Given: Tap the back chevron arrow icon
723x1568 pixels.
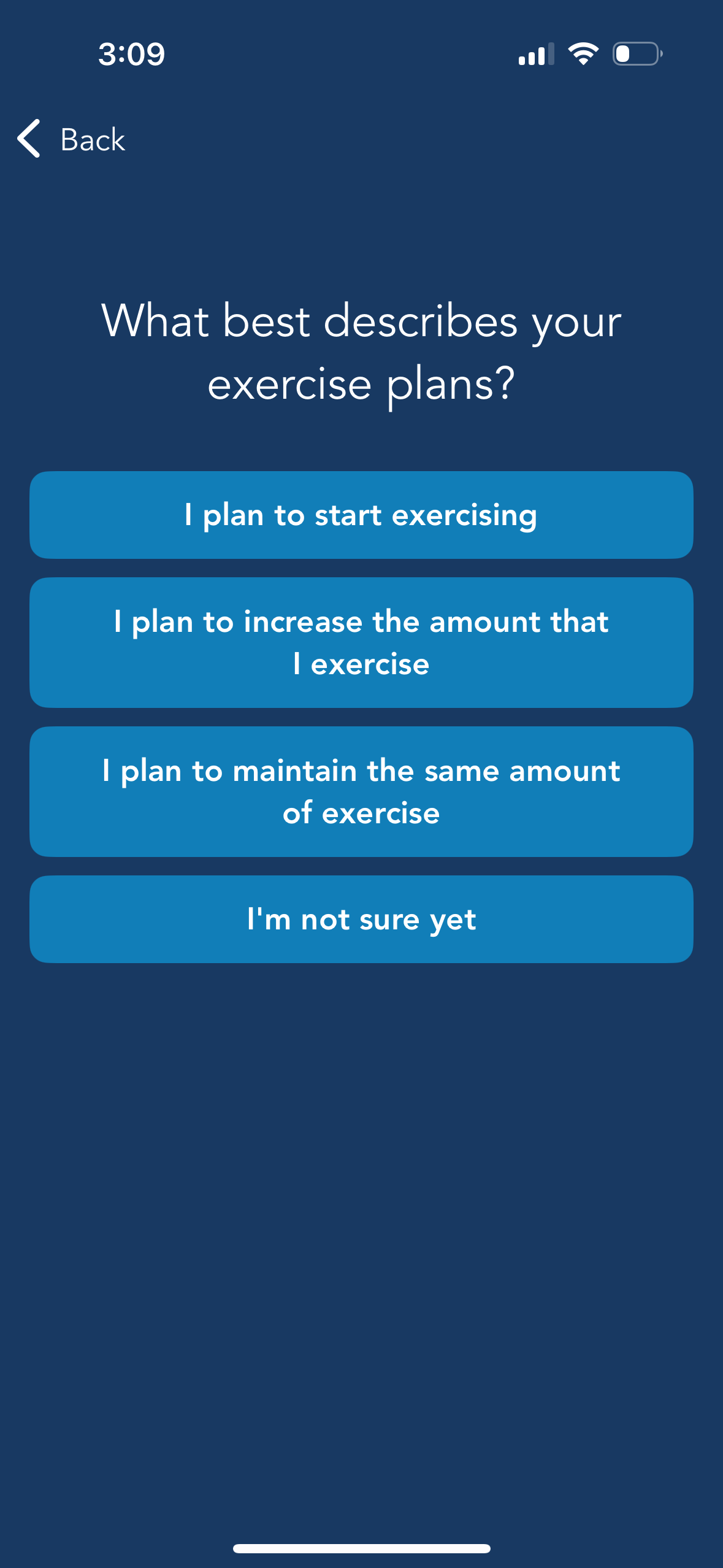Looking at the screenshot, I should coord(29,139).
